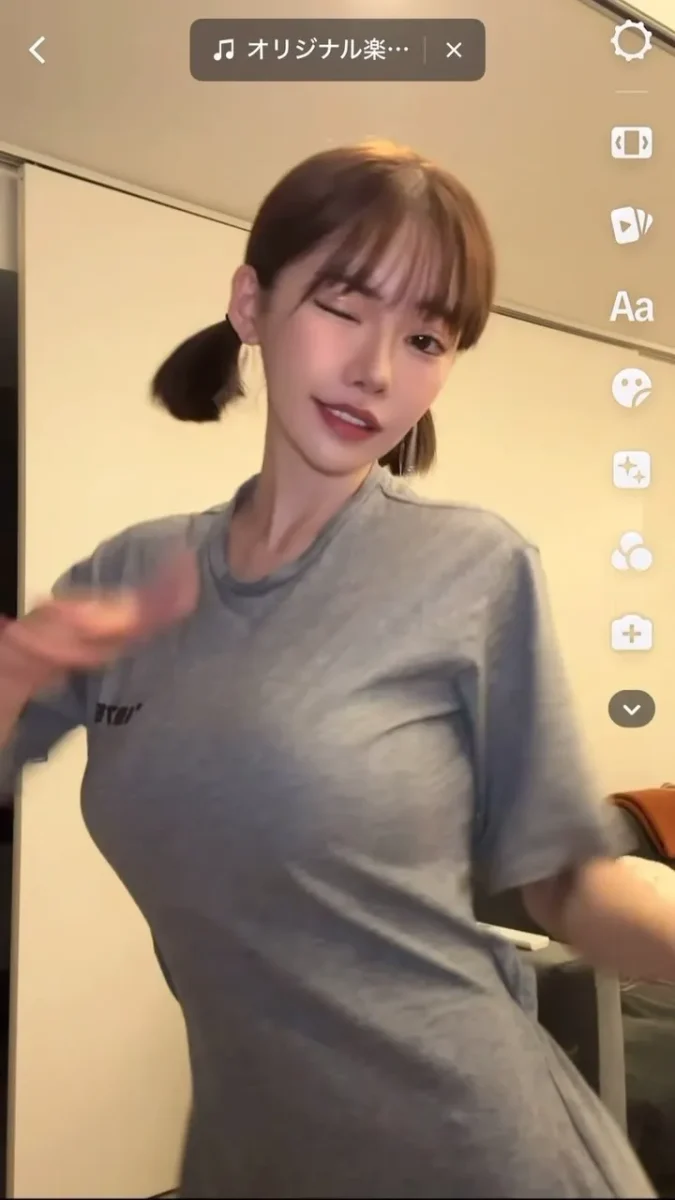
Task: Open the templates cards icon
Action: click(631, 224)
